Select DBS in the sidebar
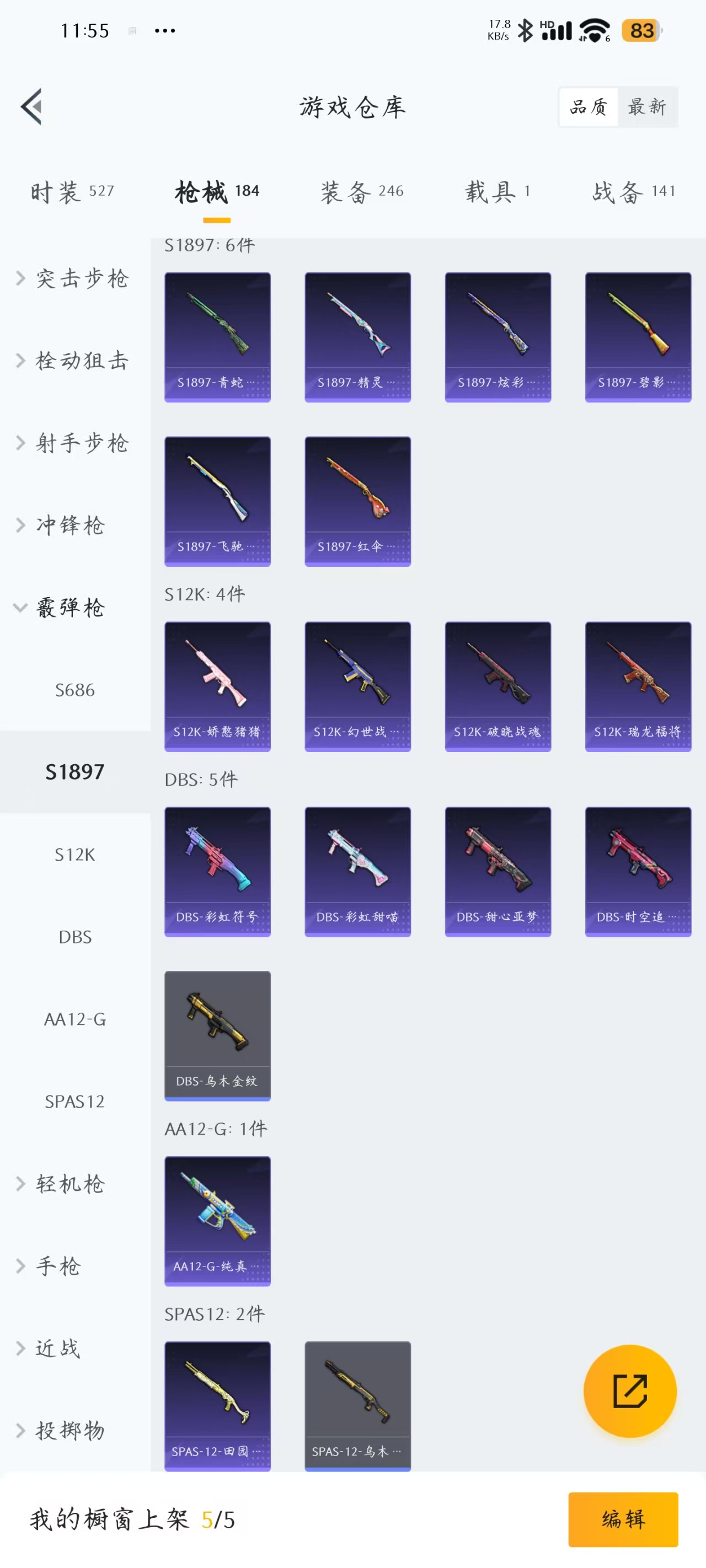This screenshot has height=1568, width=706. pos(75,936)
